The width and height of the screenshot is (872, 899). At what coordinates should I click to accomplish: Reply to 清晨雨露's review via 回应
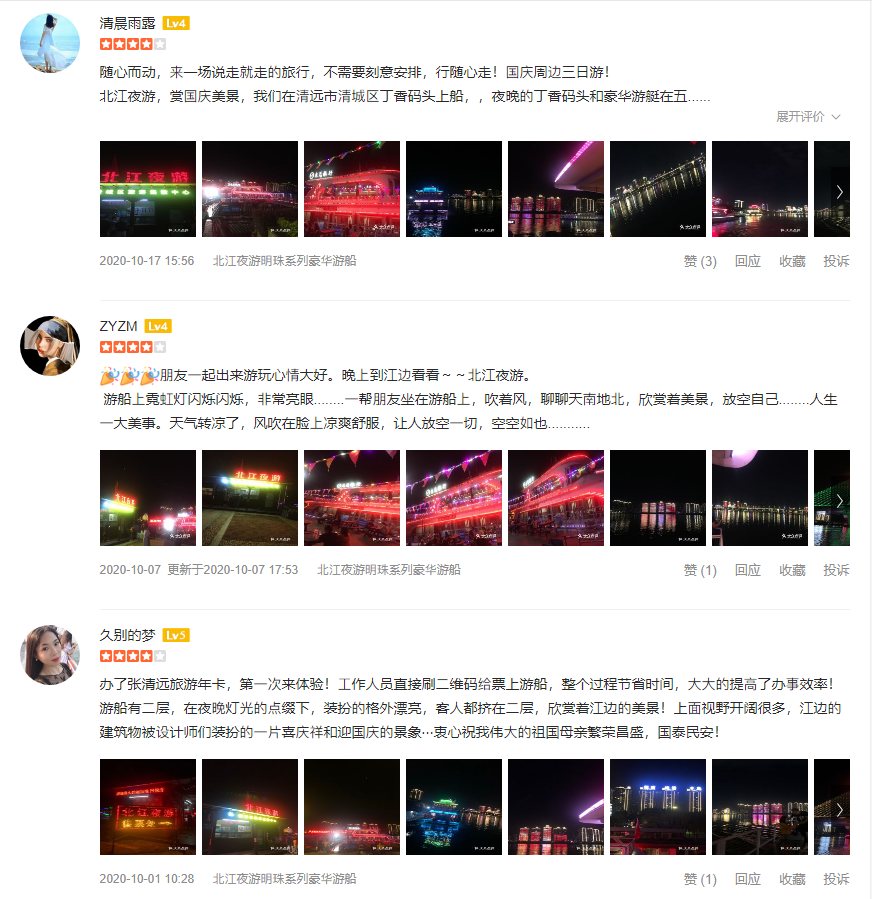(748, 261)
